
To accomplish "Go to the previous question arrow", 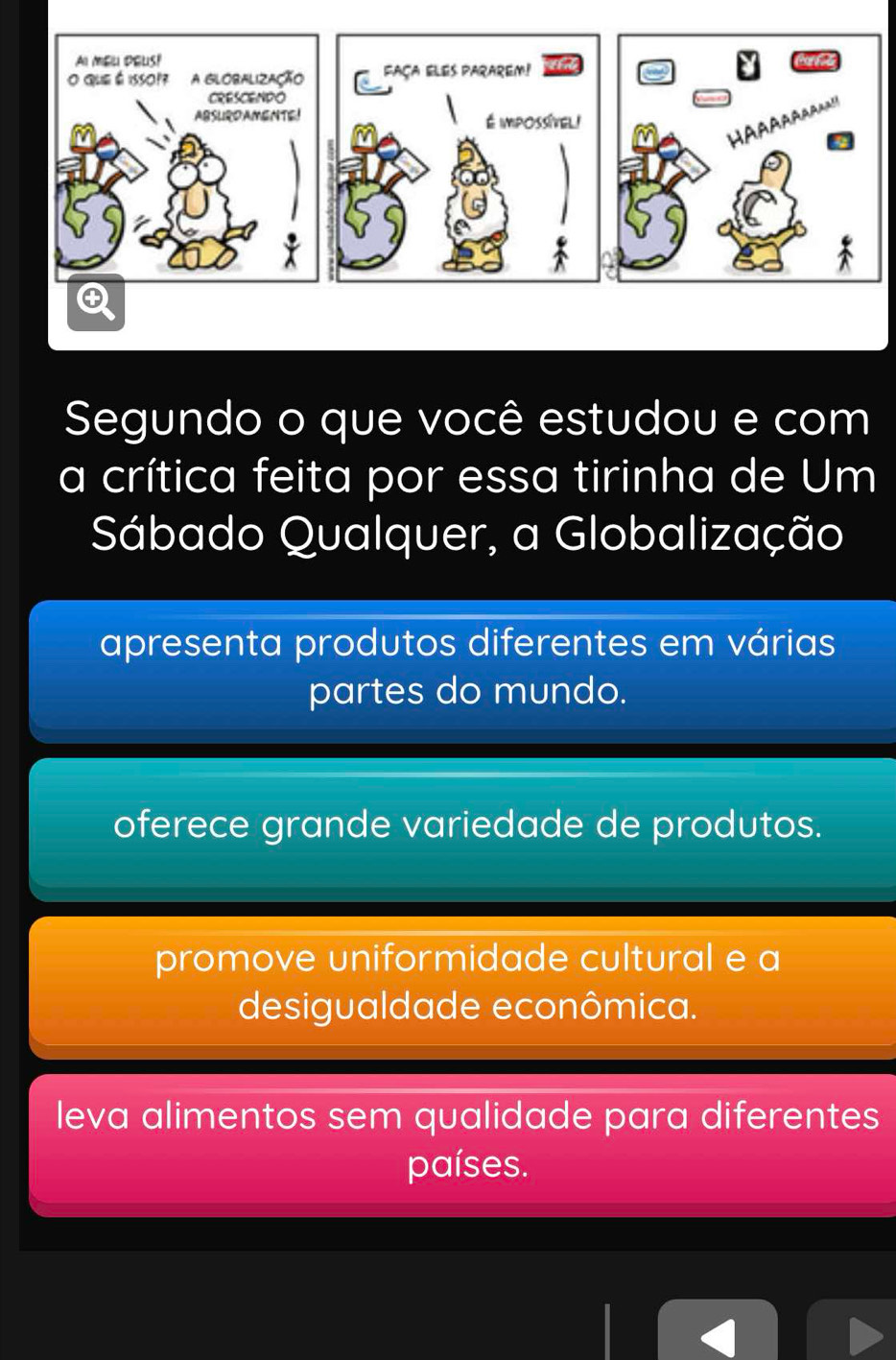I will pyautogui.click(x=717, y=1333).
